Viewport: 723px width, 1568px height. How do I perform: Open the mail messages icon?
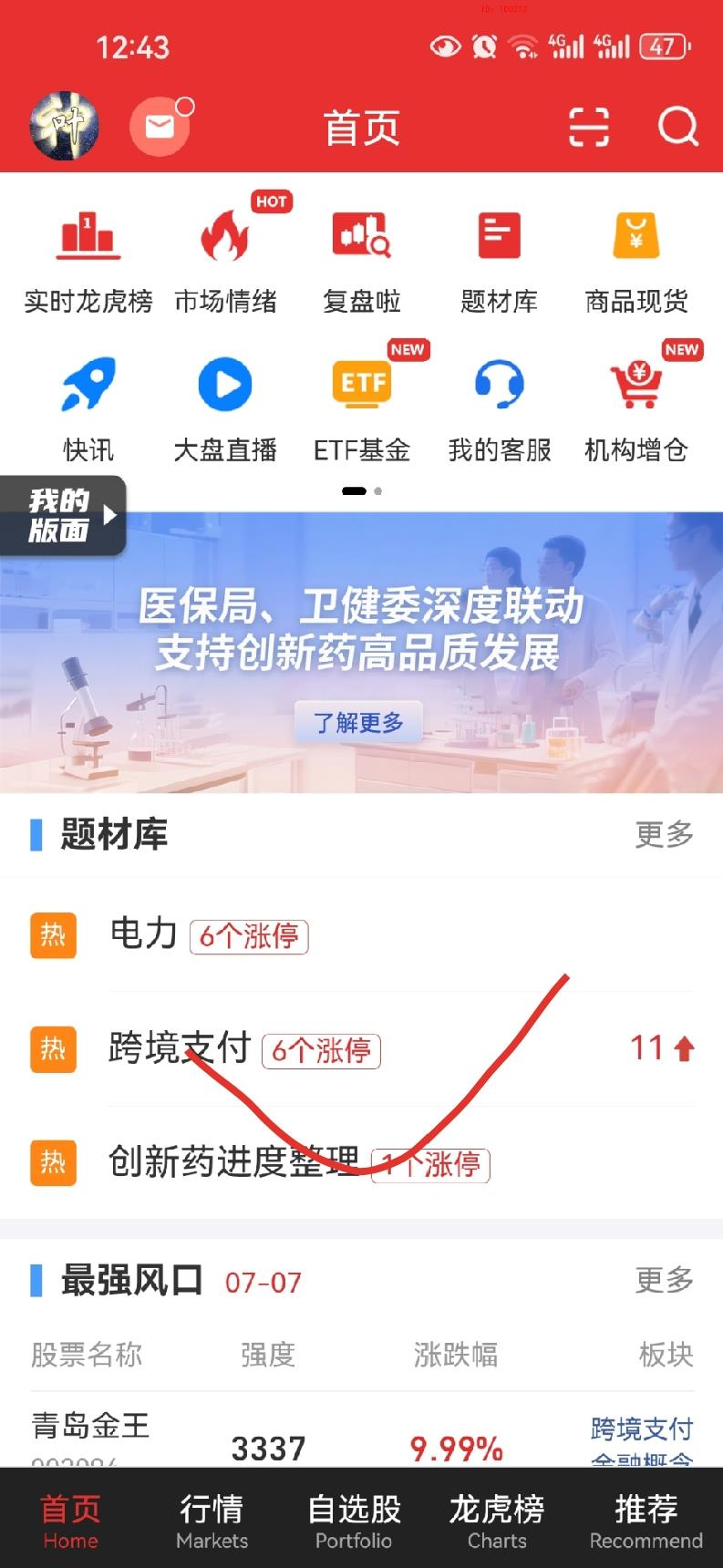160,126
